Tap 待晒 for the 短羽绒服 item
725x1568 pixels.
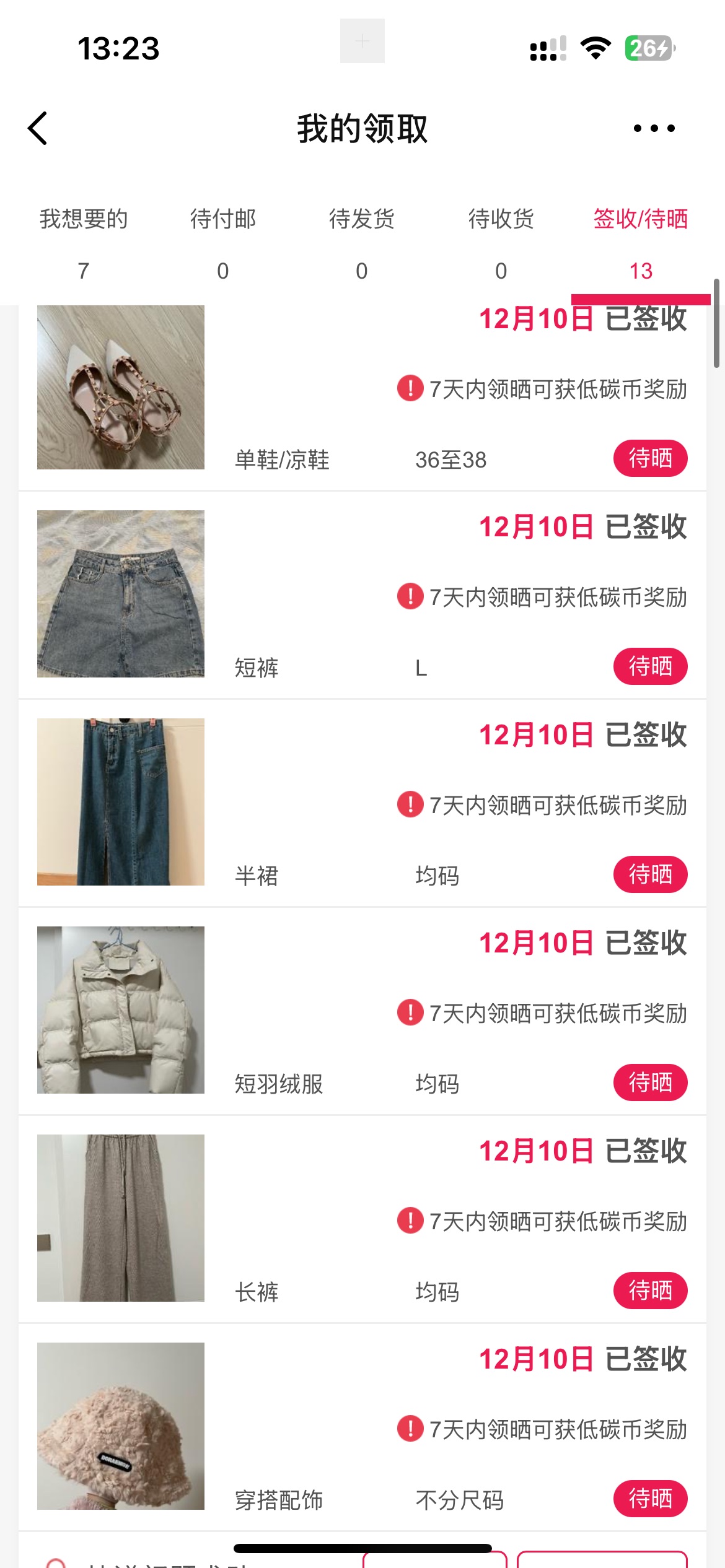coord(650,1083)
